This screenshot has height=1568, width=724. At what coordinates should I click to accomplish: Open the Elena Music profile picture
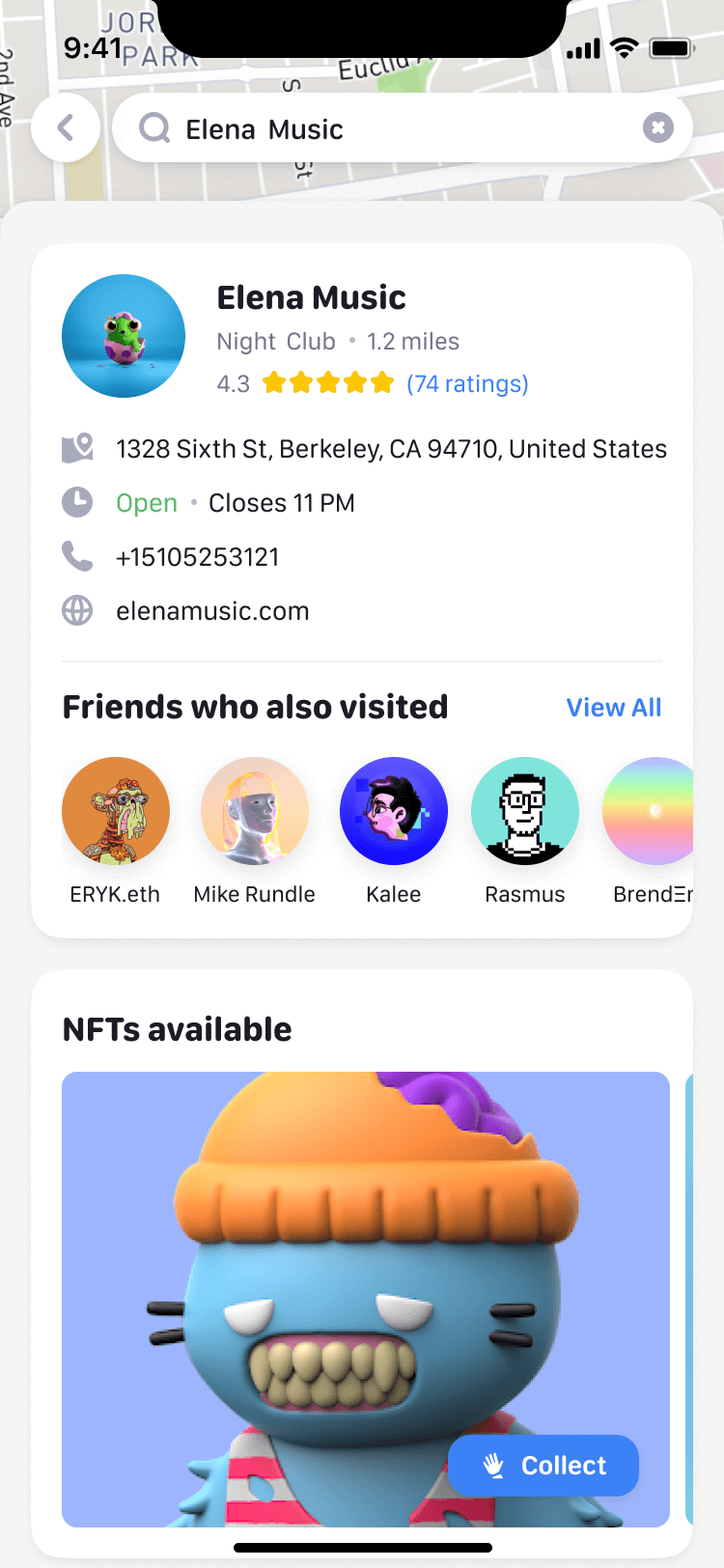[124, 336]
